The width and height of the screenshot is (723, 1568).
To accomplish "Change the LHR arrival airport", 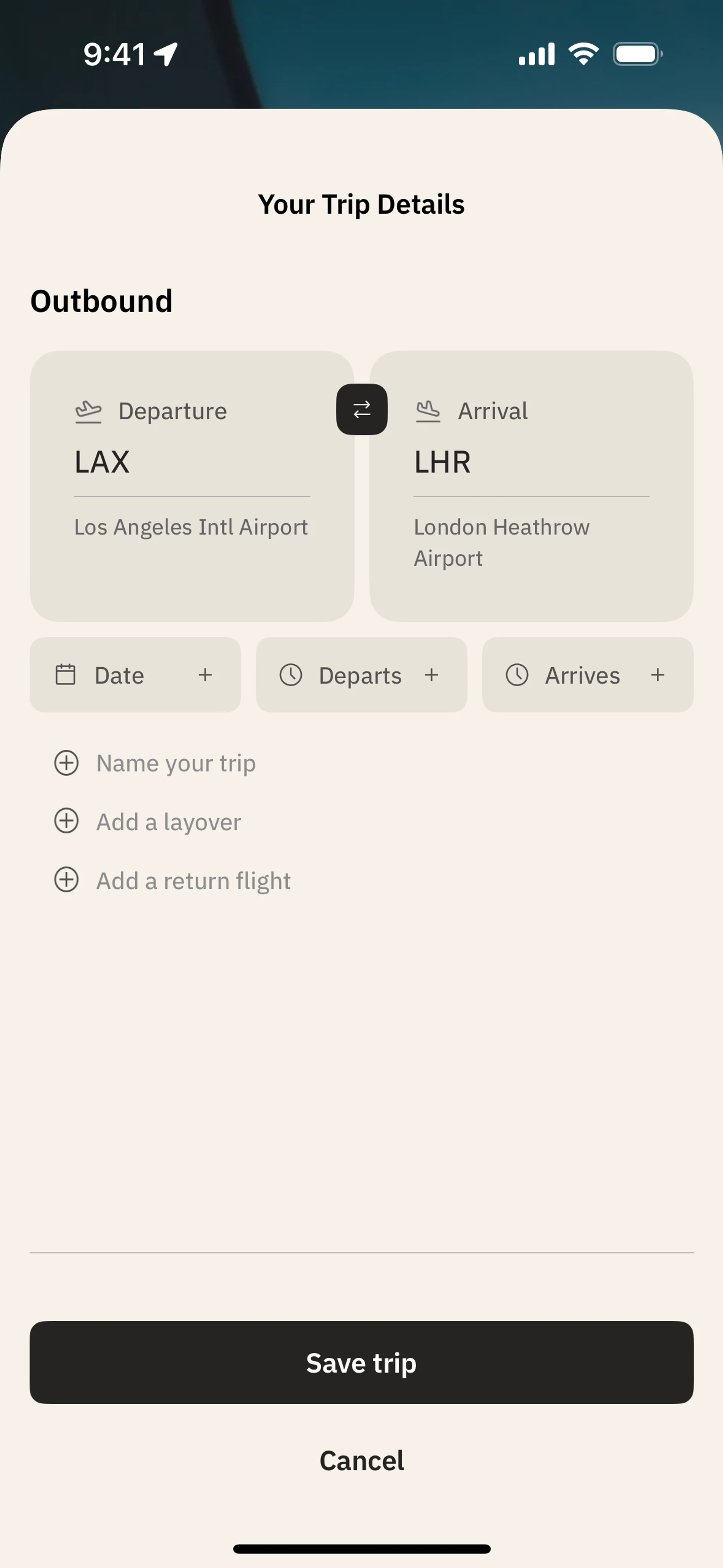I will 531,463.
